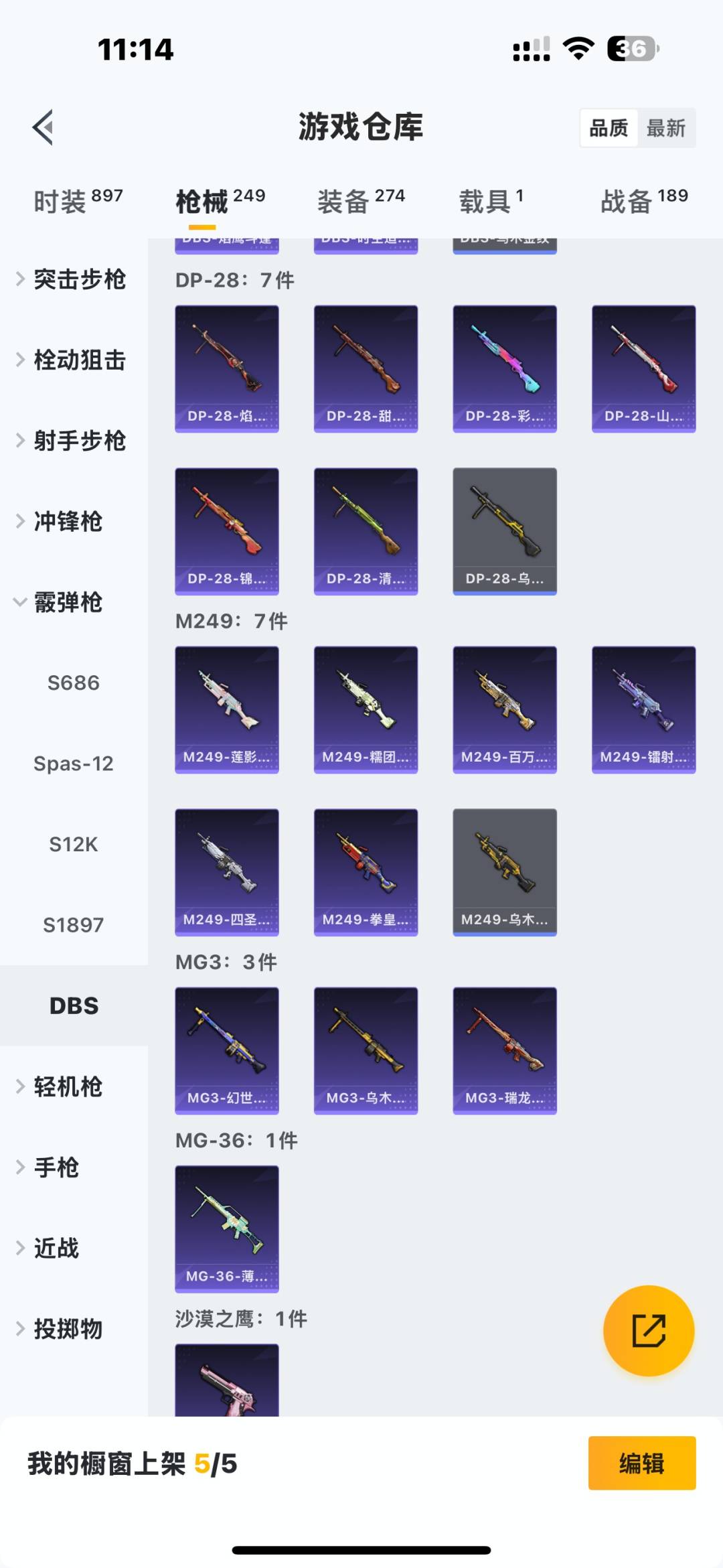
Task: Open the 载具 tab
Action: click(x=490, y=201)
